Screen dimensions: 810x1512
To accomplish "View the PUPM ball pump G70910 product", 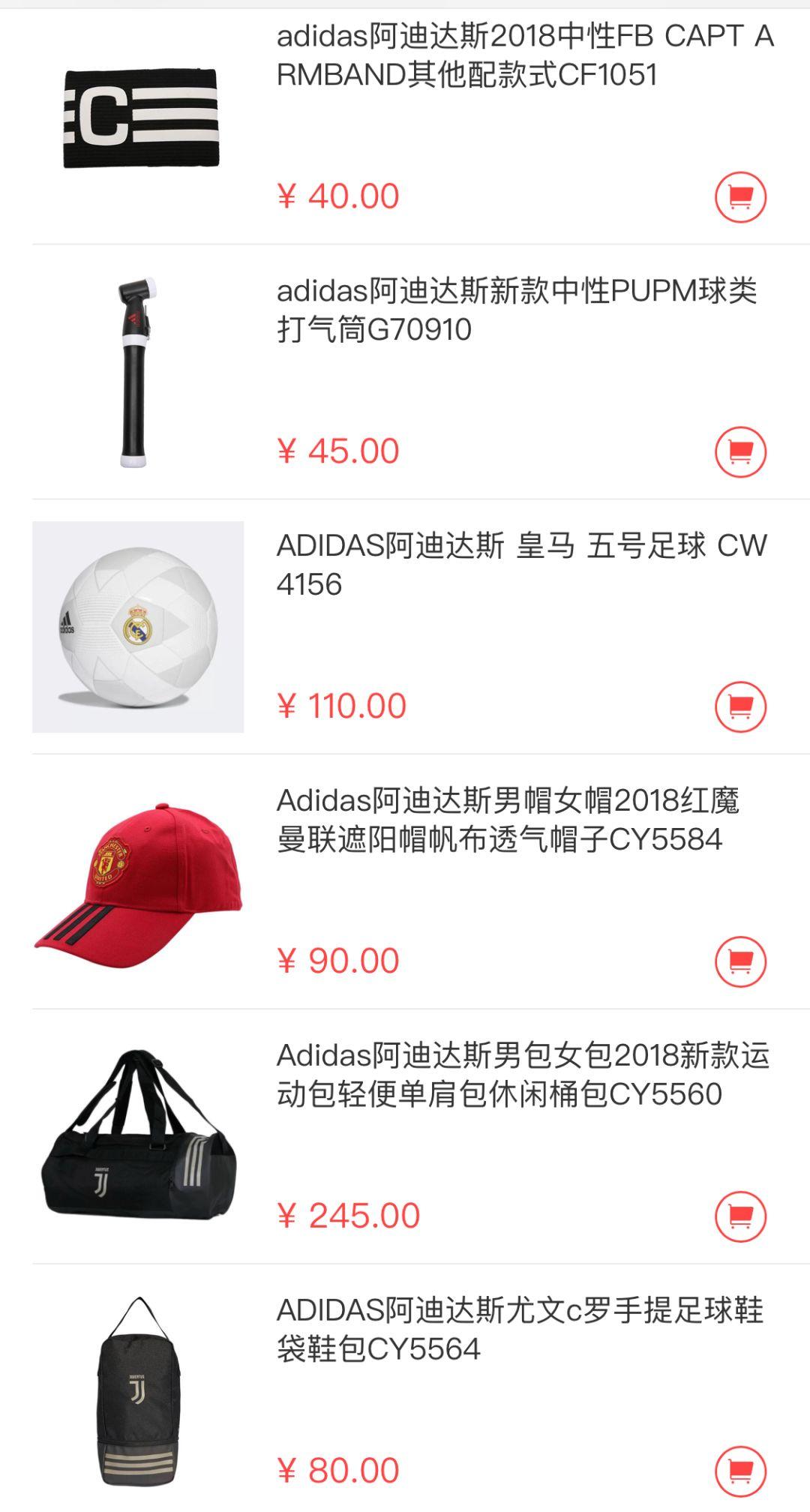I will [516, 310].
